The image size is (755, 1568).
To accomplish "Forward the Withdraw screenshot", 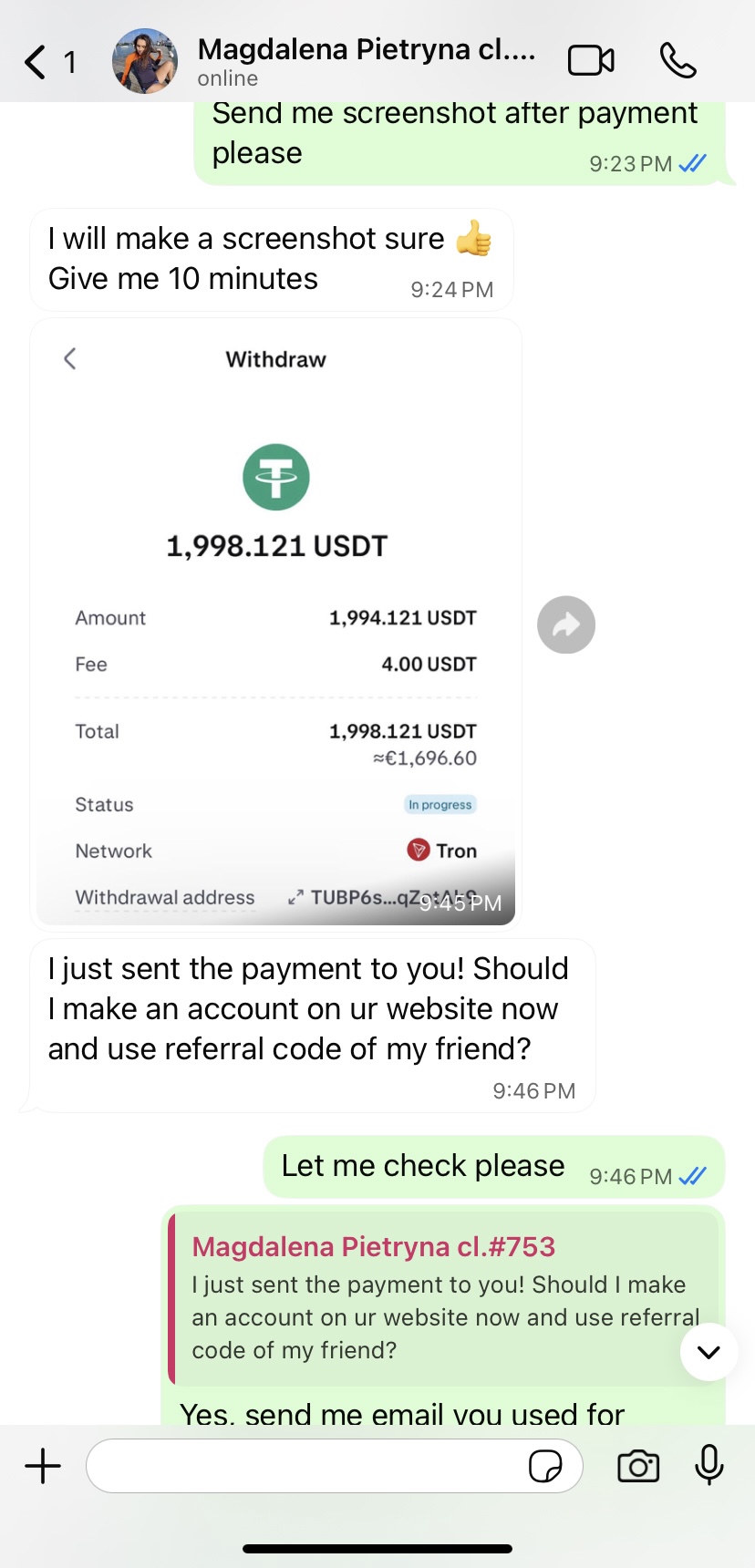I will click(566, 625).
